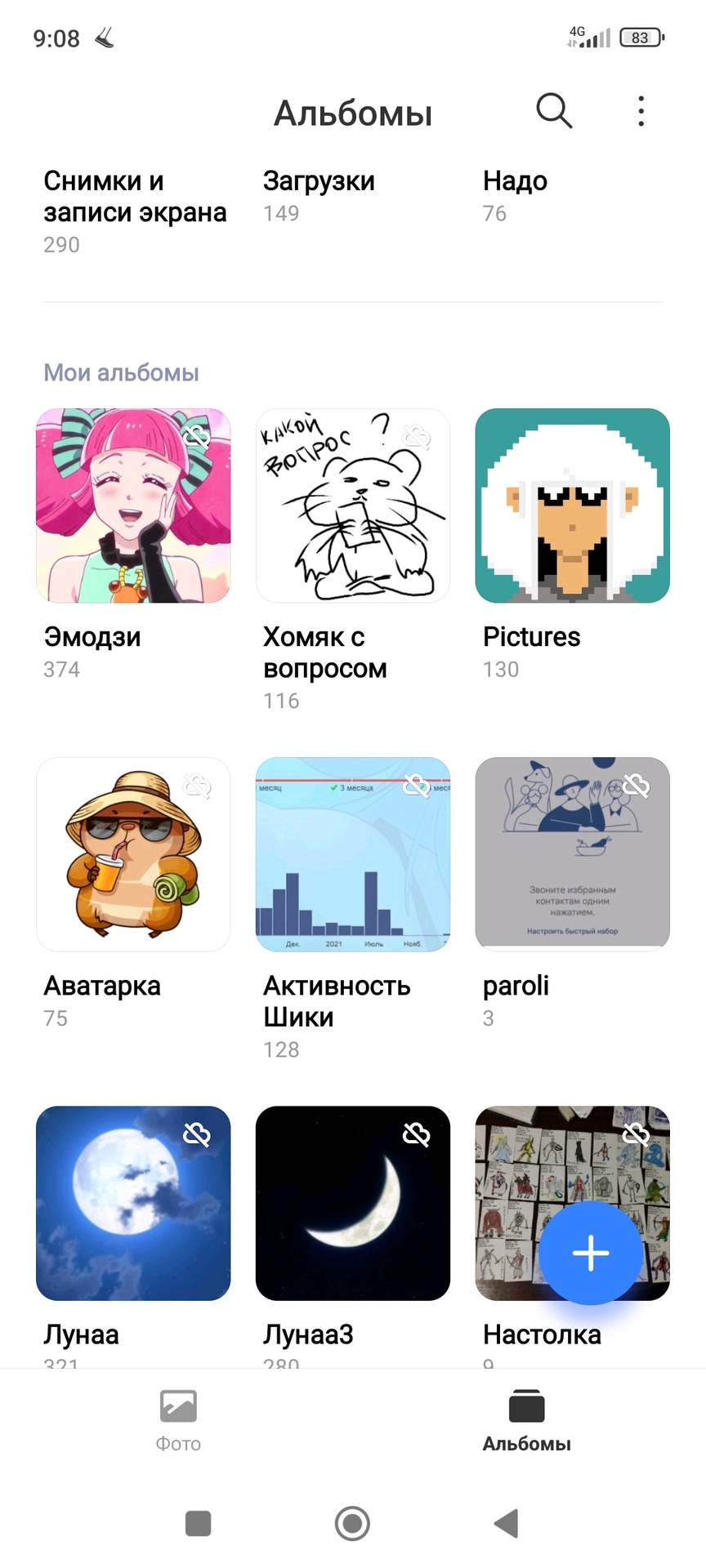Open the Лунаа3 album
The image size is (706, 1568).
click(x=352, y=1203)
